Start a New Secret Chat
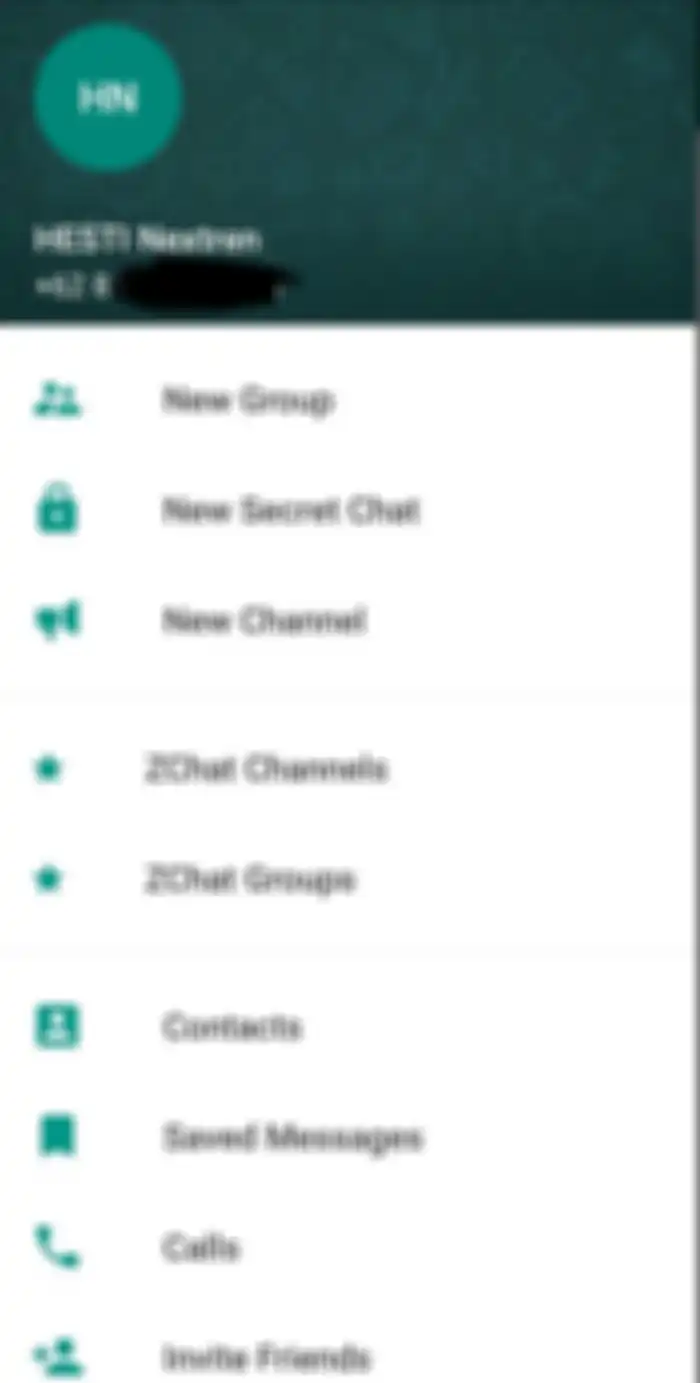 [x=290, y=511]
